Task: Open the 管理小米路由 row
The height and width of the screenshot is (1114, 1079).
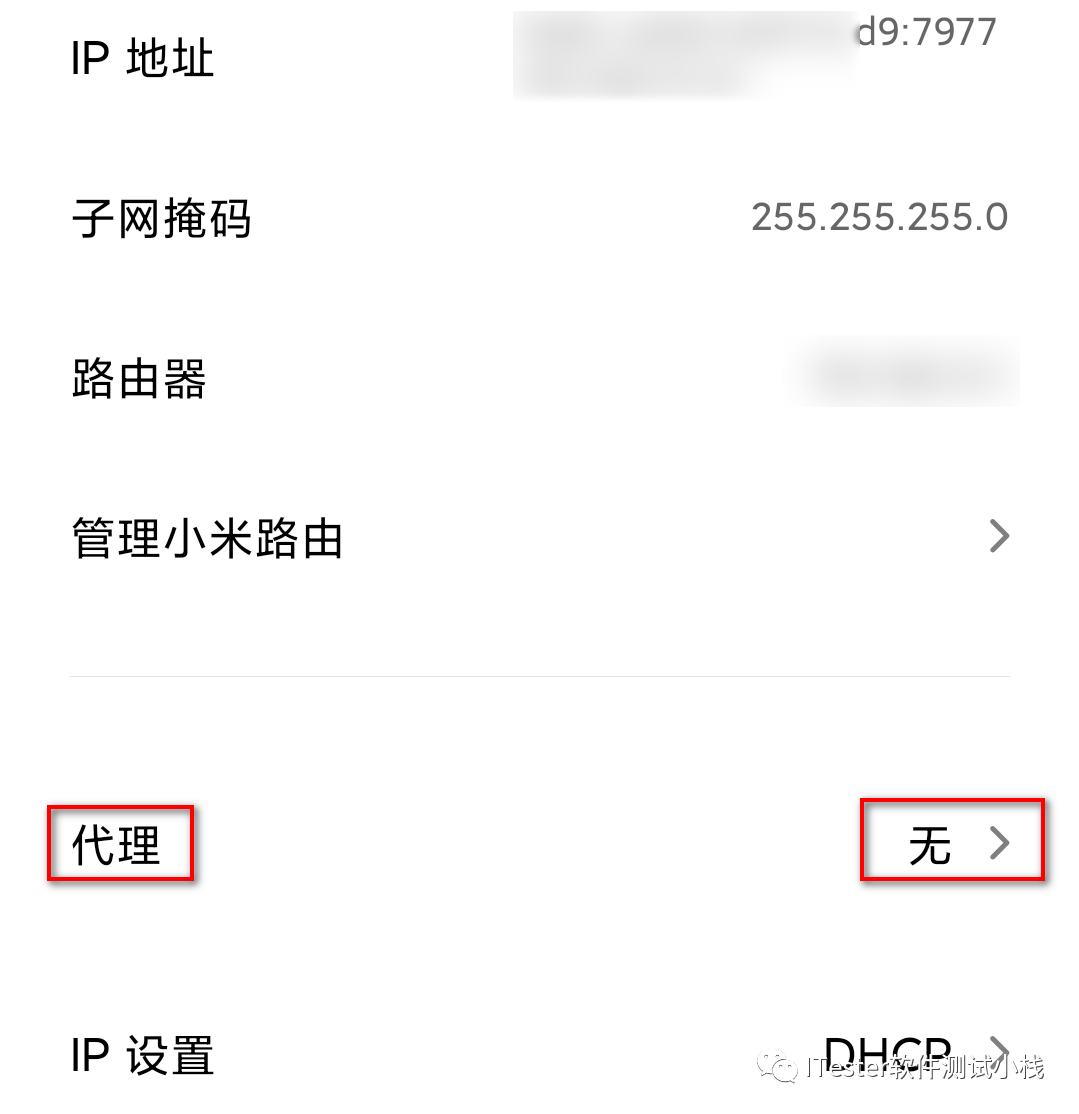Action: coord(540,538)
